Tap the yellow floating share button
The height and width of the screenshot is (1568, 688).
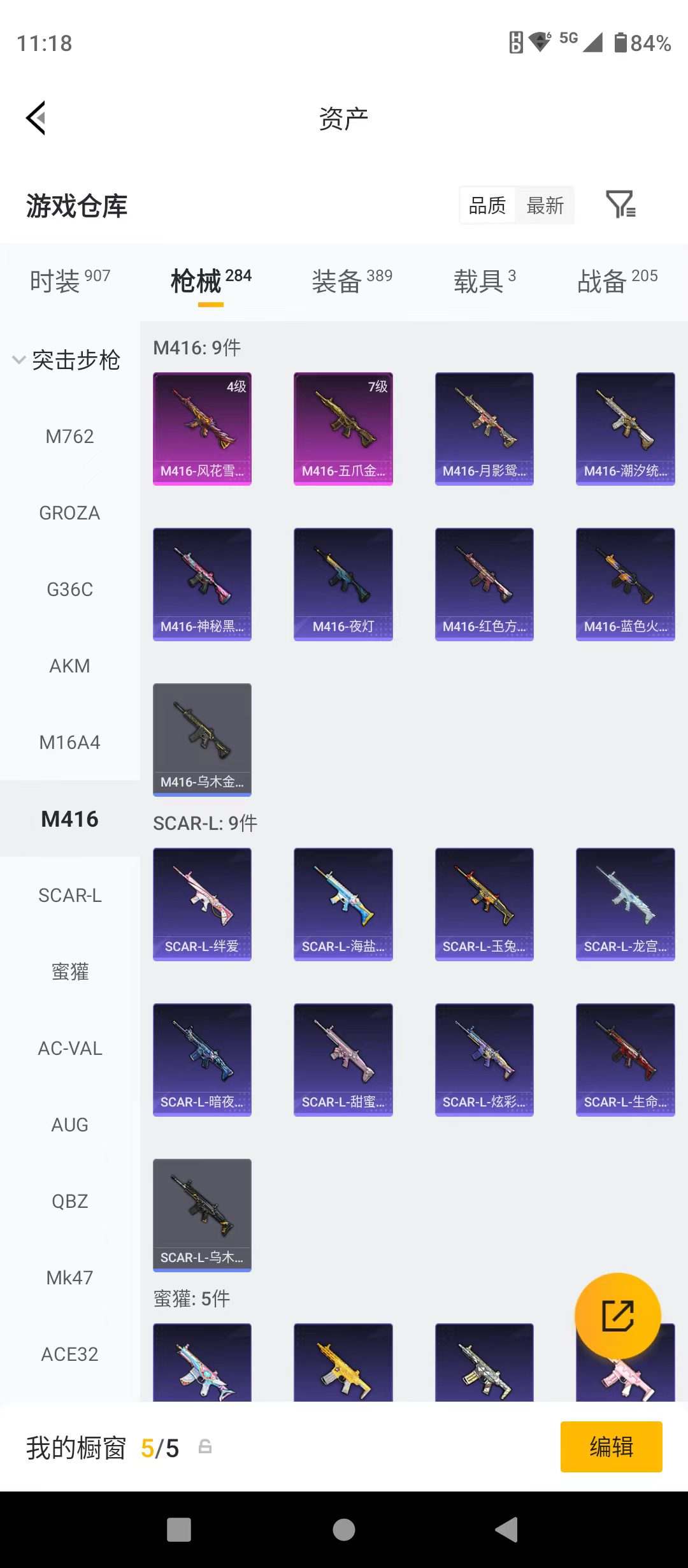coord(617,1316)
